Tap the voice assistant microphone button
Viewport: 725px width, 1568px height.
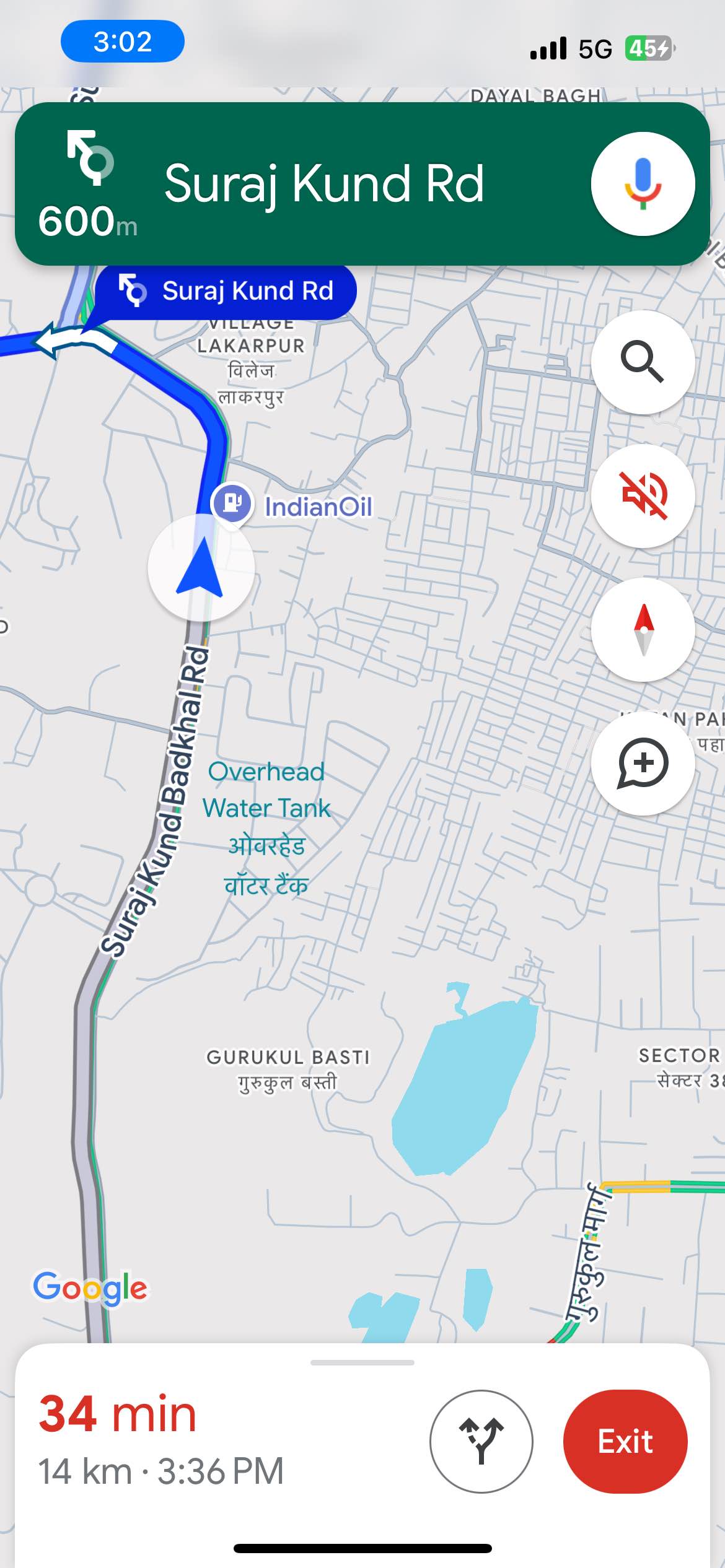pyautogui.click(x=643, y=183)
